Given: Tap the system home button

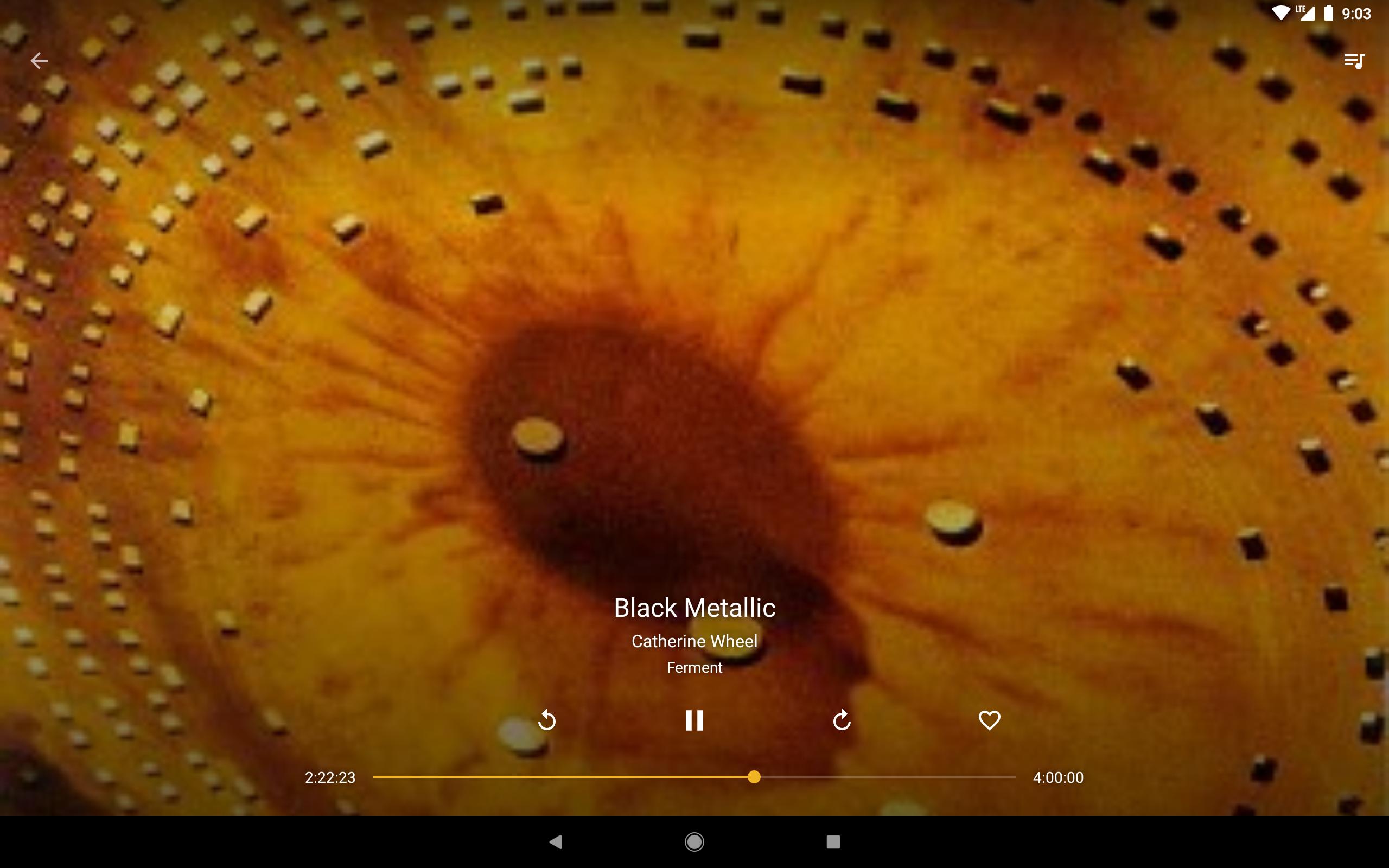Looking at the screenshot, I should coord(694,841).
